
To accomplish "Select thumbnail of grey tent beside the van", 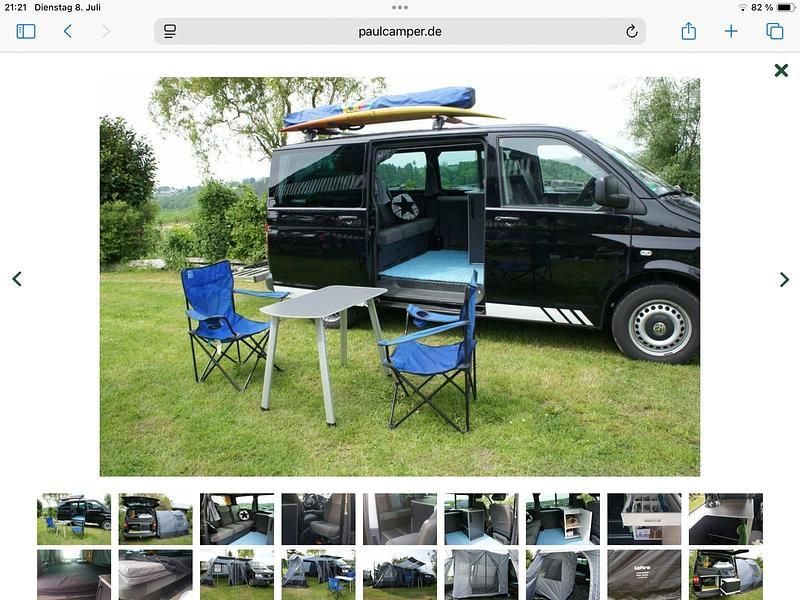I will (237, 574).
